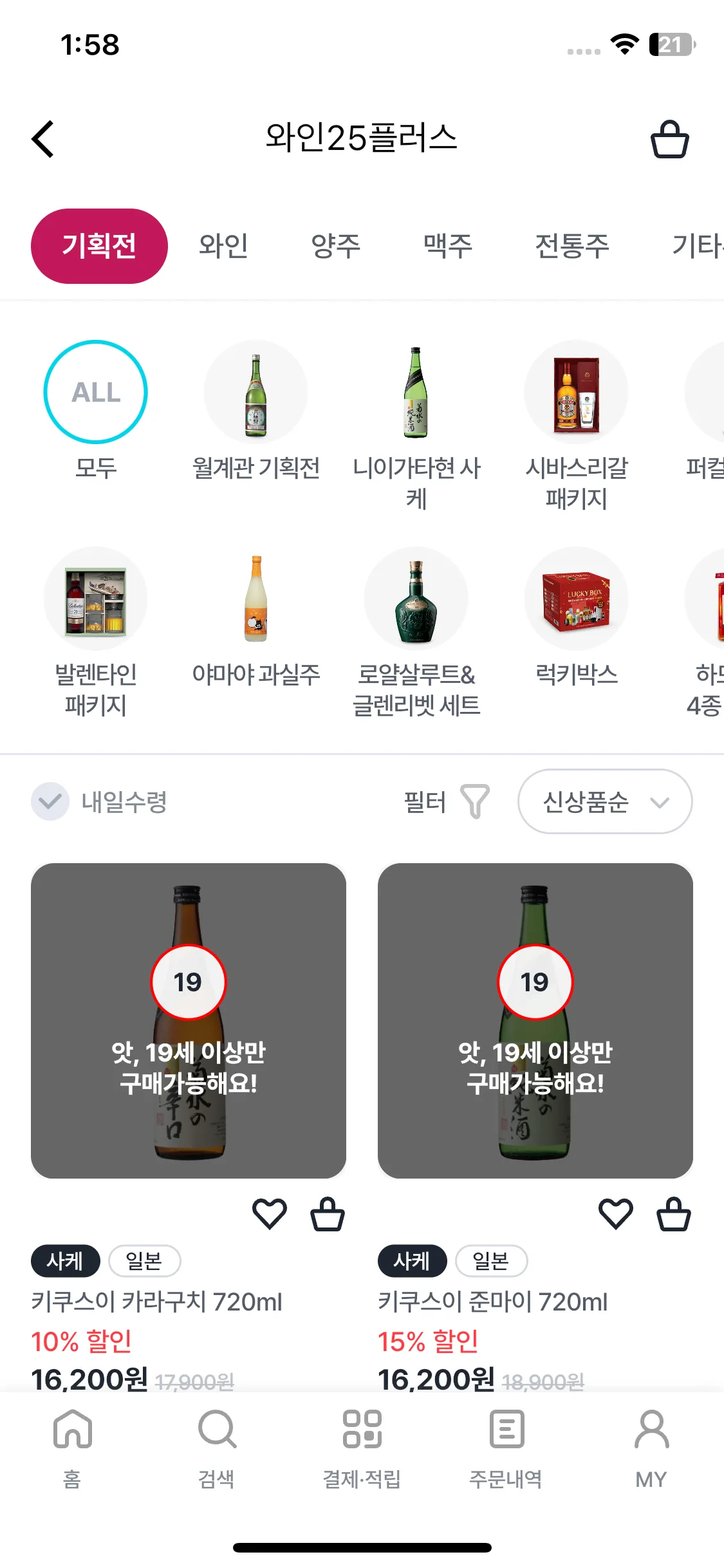Viewport: 724px width, 1568px height.
Task: Select the 맥주 category tab
Action: click(448, 246)
